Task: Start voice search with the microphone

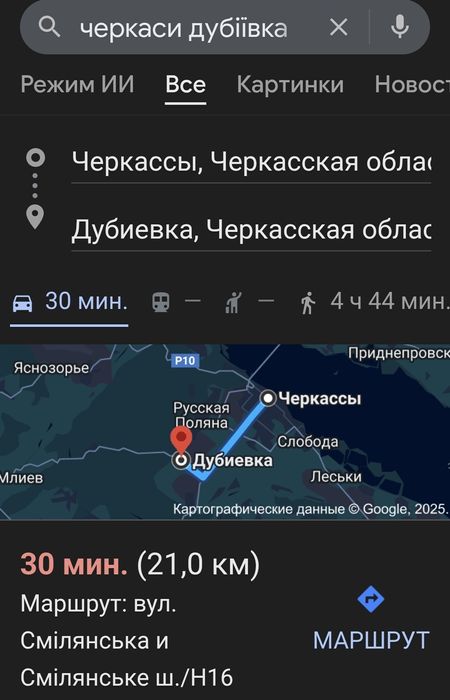Action: [400, 27]
